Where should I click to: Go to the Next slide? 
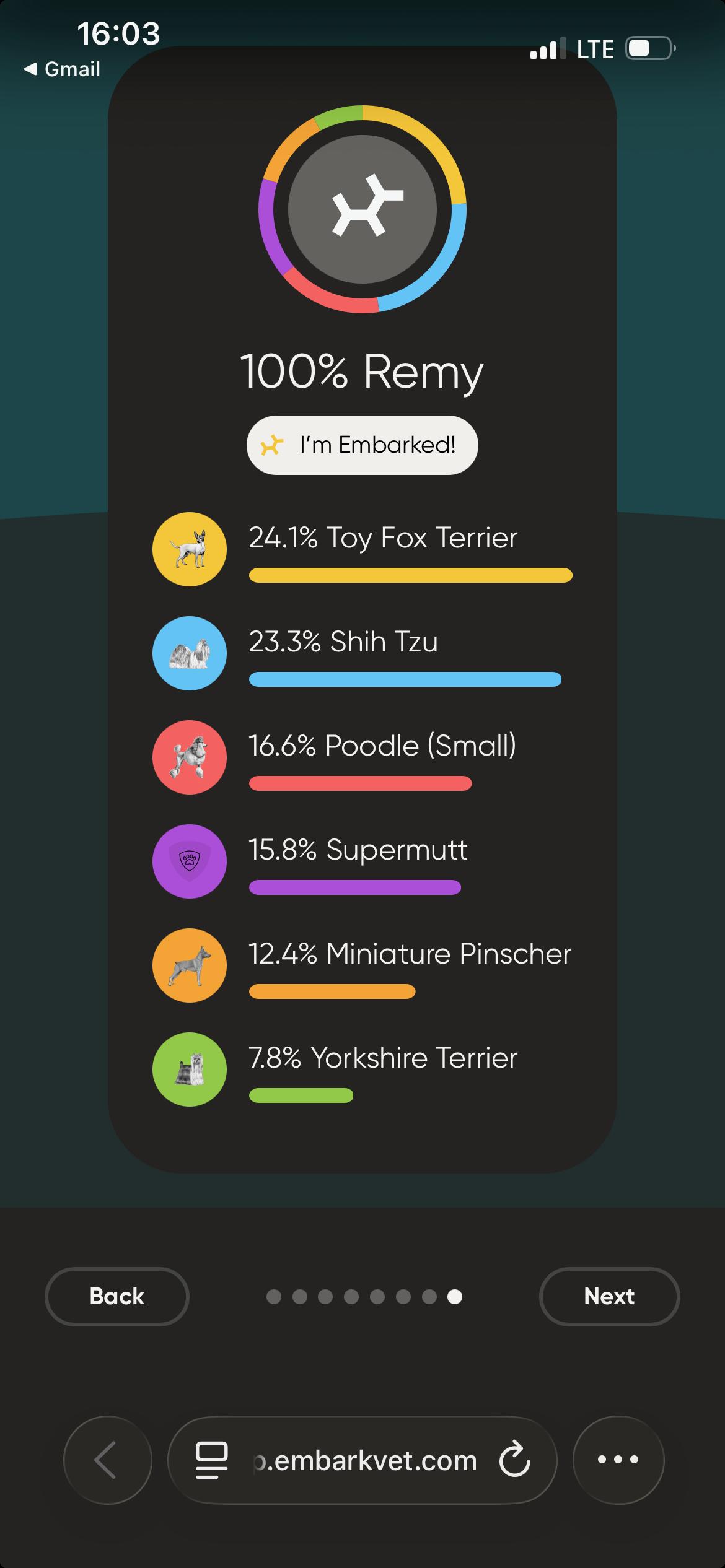609,1296
